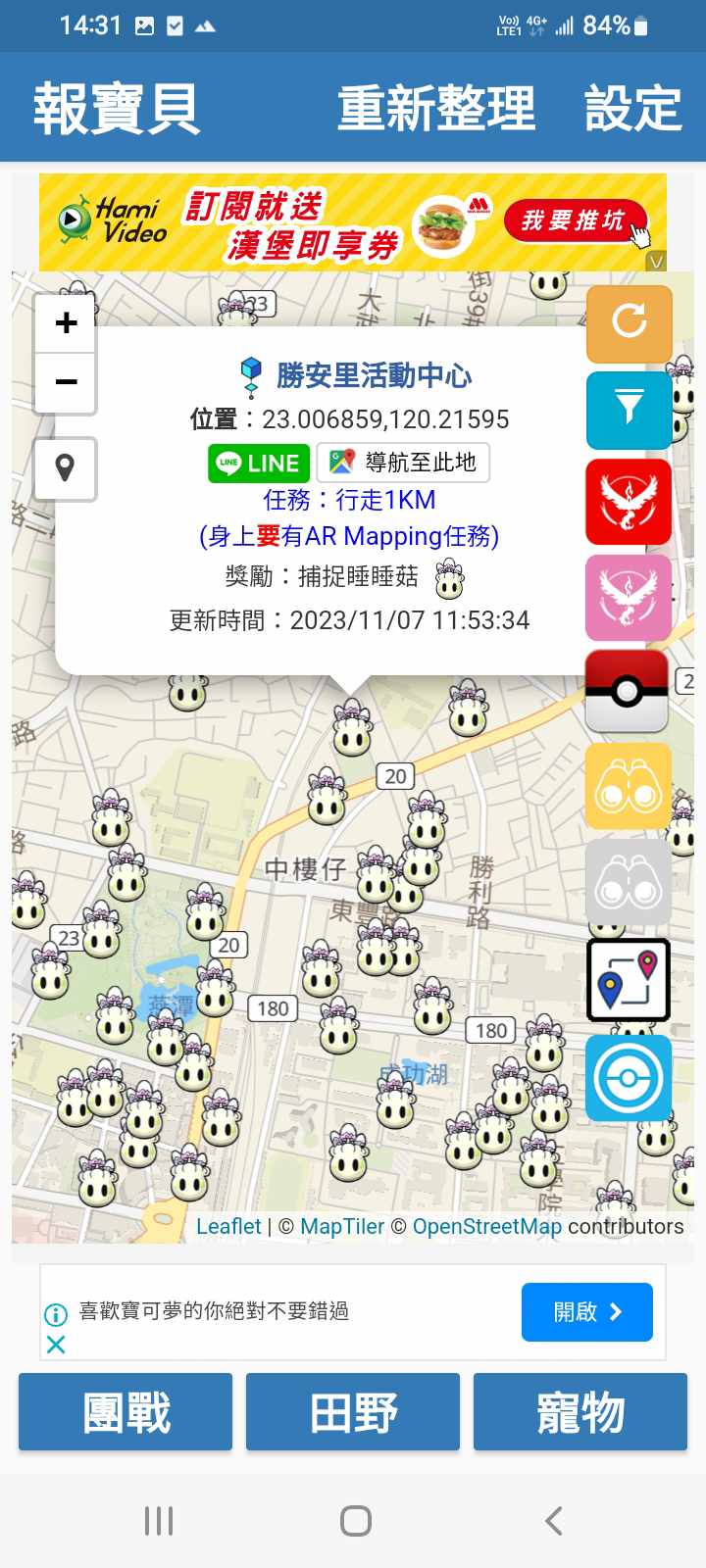This screenshot has height=1568, width=706.
Task: Open the blue filter funnel icon
Action: pyautogui.click(x=629, y=409)
